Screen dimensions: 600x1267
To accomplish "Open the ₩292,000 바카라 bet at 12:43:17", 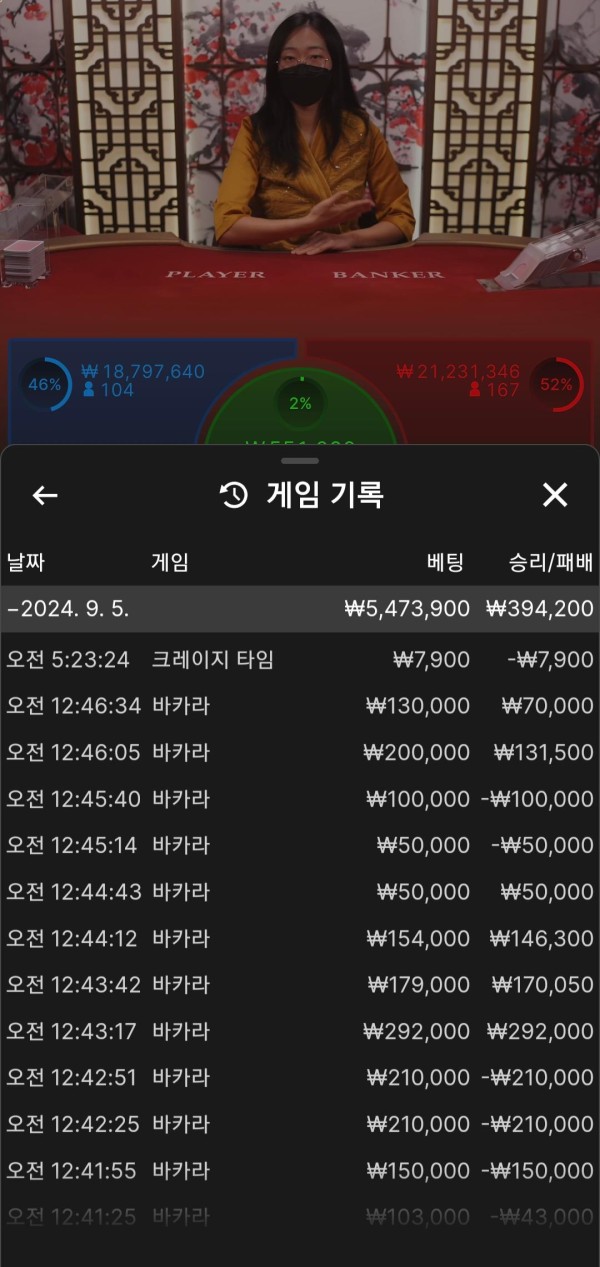I will 300,1031.
